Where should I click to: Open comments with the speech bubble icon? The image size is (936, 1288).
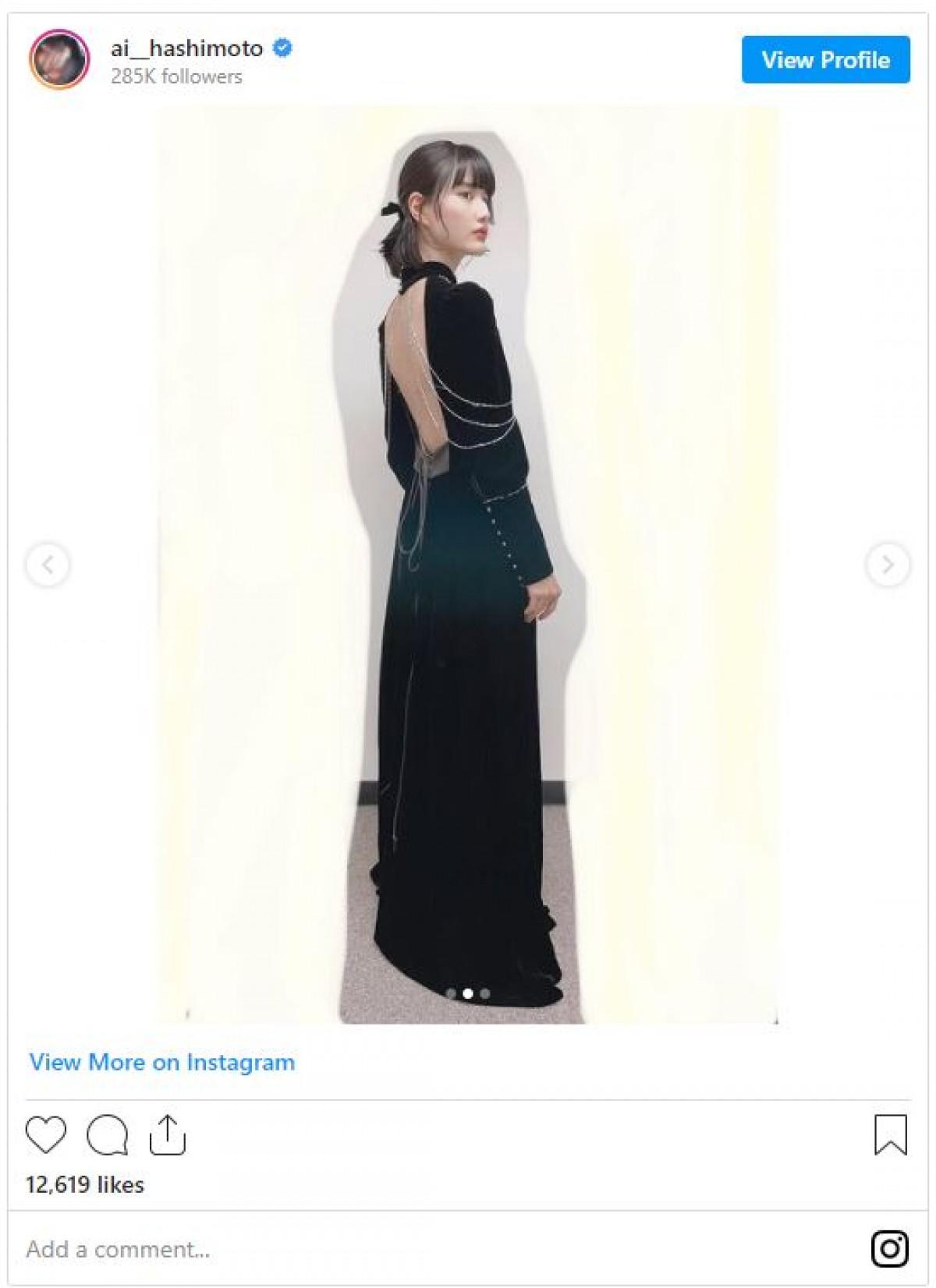point(108,1134)
